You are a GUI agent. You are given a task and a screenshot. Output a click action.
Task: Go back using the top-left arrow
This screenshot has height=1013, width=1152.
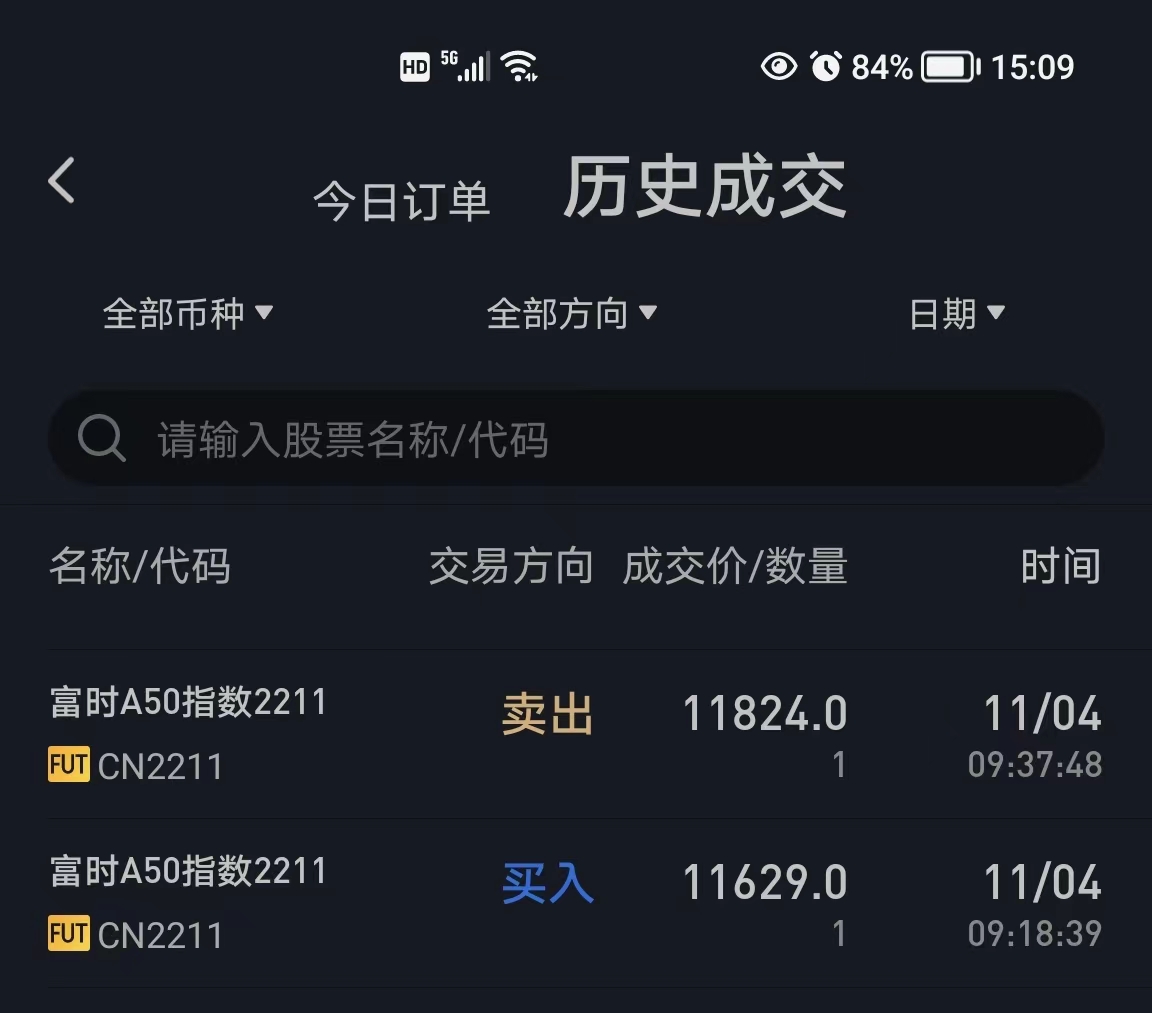point(62,180)
